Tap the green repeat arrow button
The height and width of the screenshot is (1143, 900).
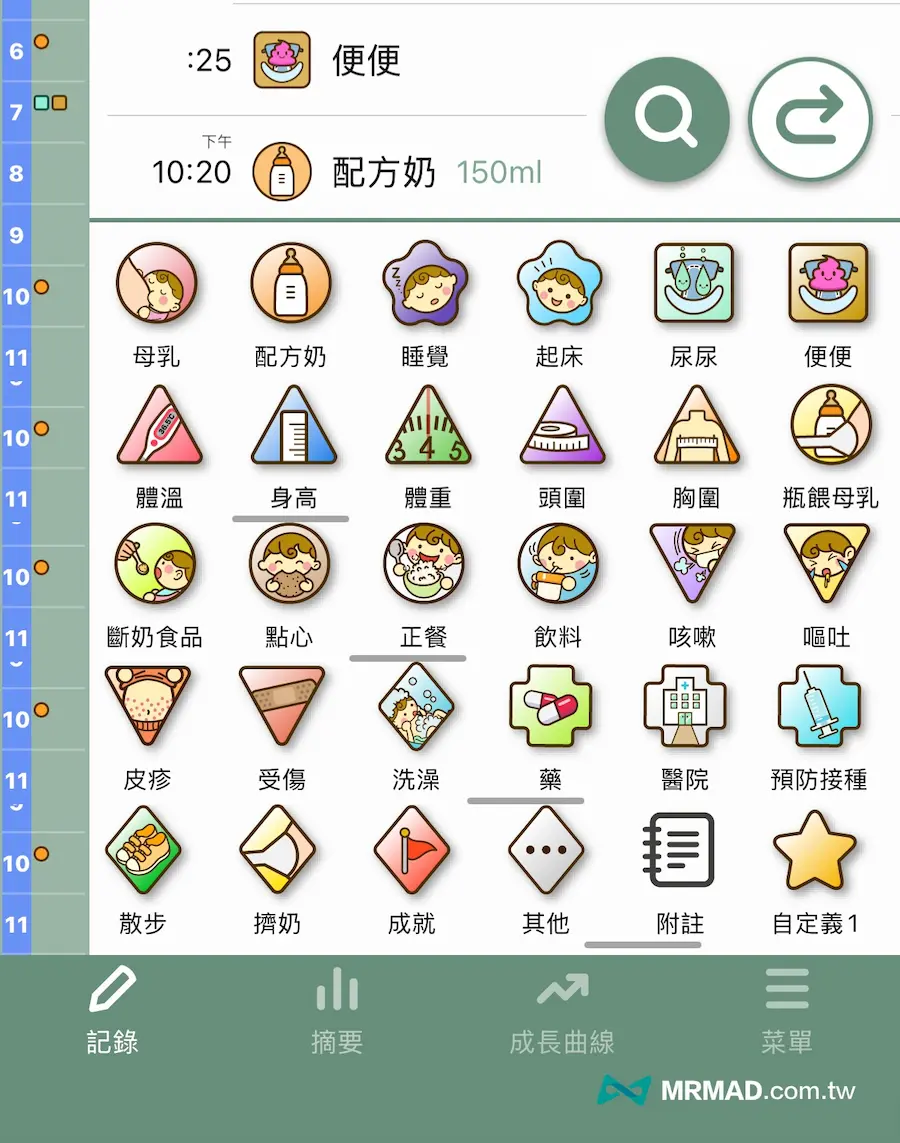tap(810, 118)
